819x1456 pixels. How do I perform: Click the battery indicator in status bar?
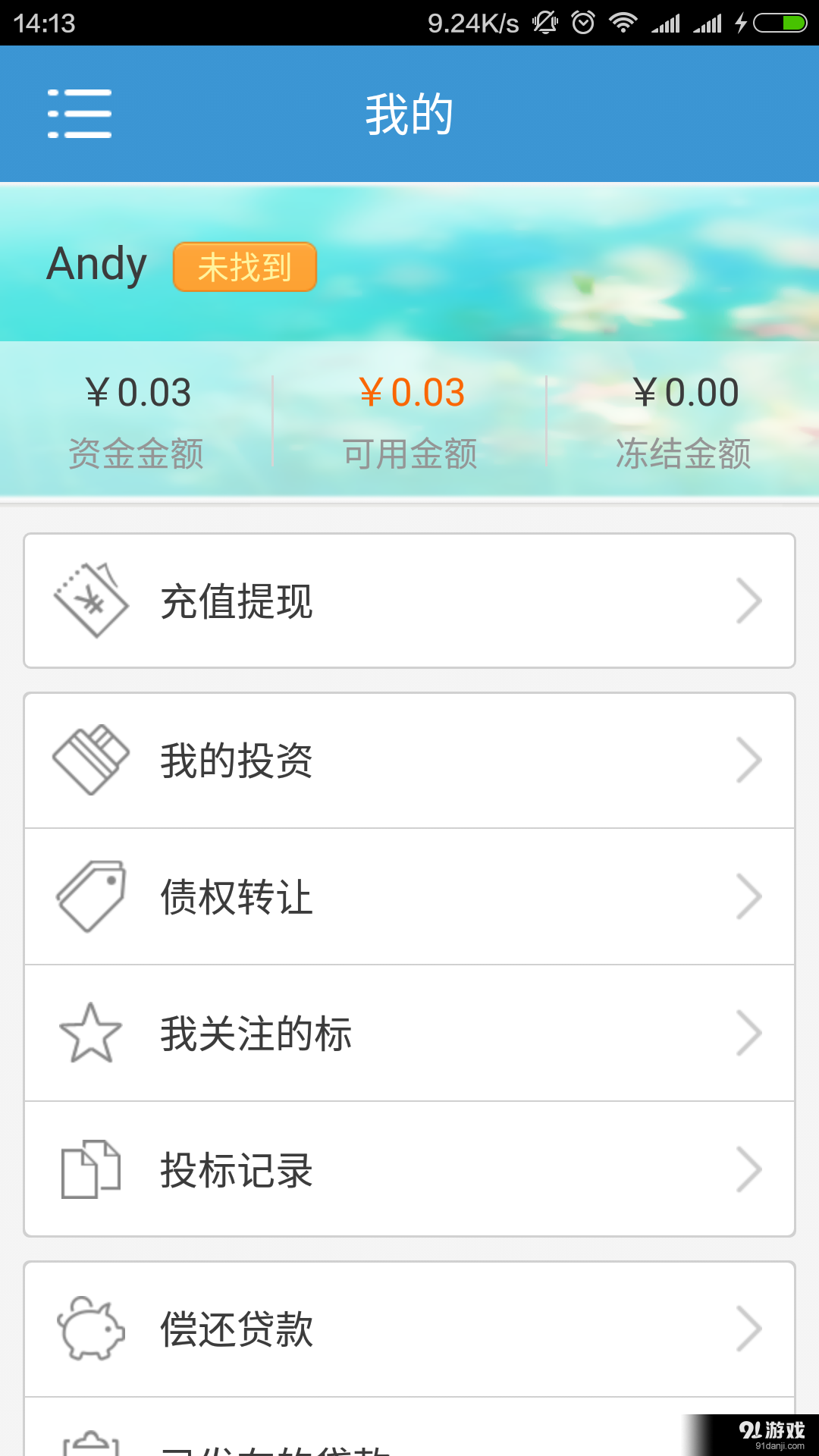click(x=781, y=22)
